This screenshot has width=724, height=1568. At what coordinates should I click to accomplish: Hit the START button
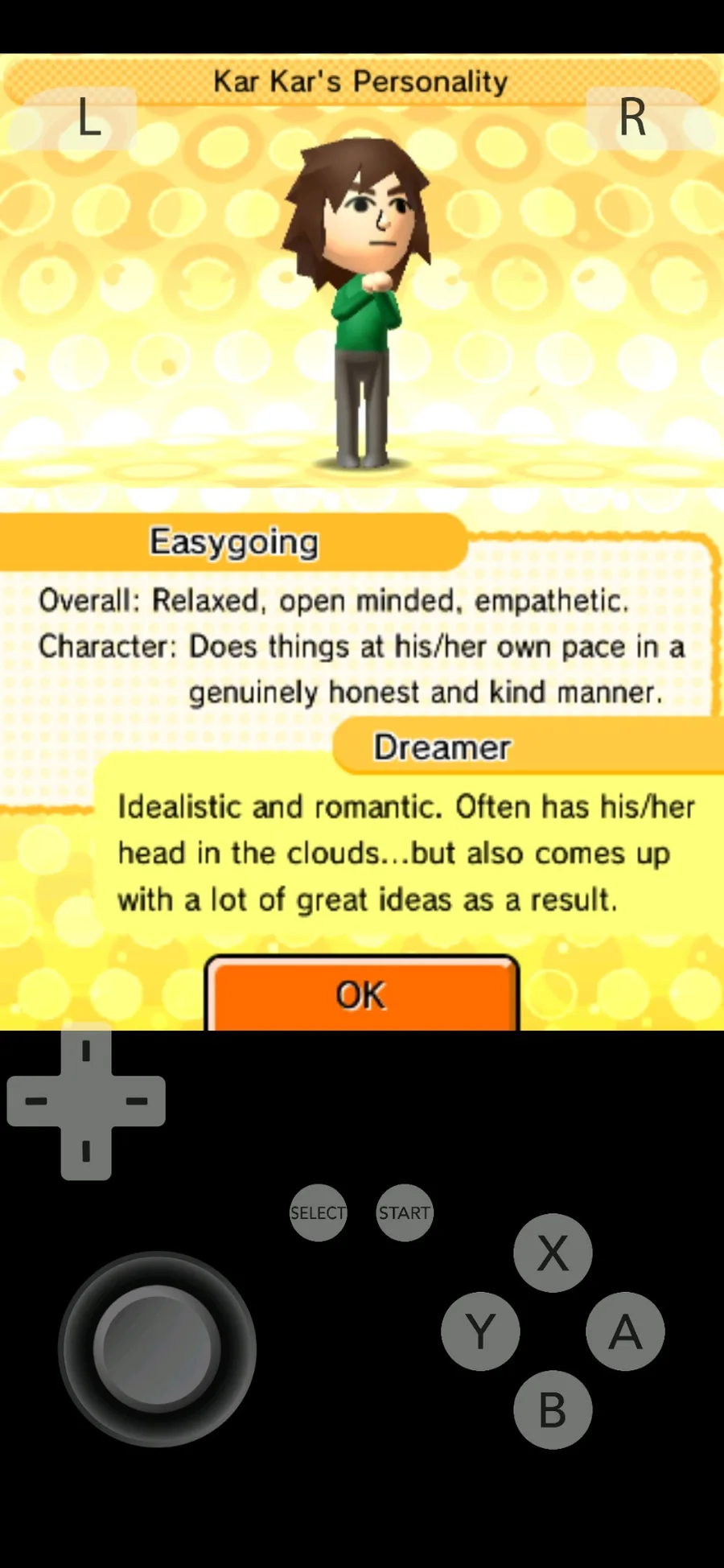[x=405, y=1212]
